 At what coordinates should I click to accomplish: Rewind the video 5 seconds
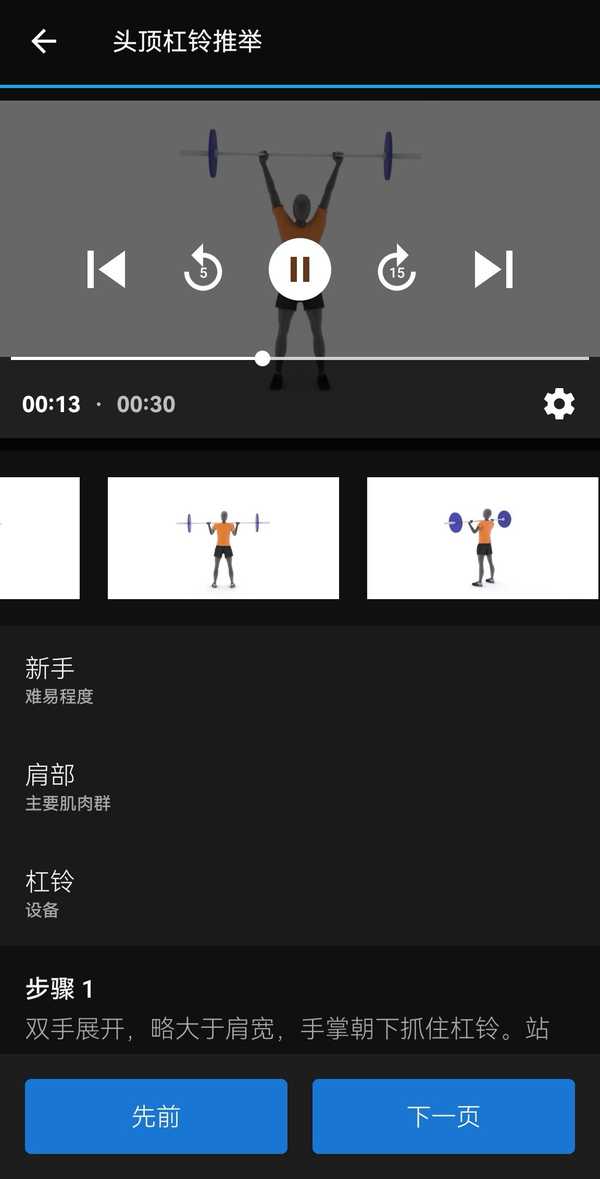point(203,269)
